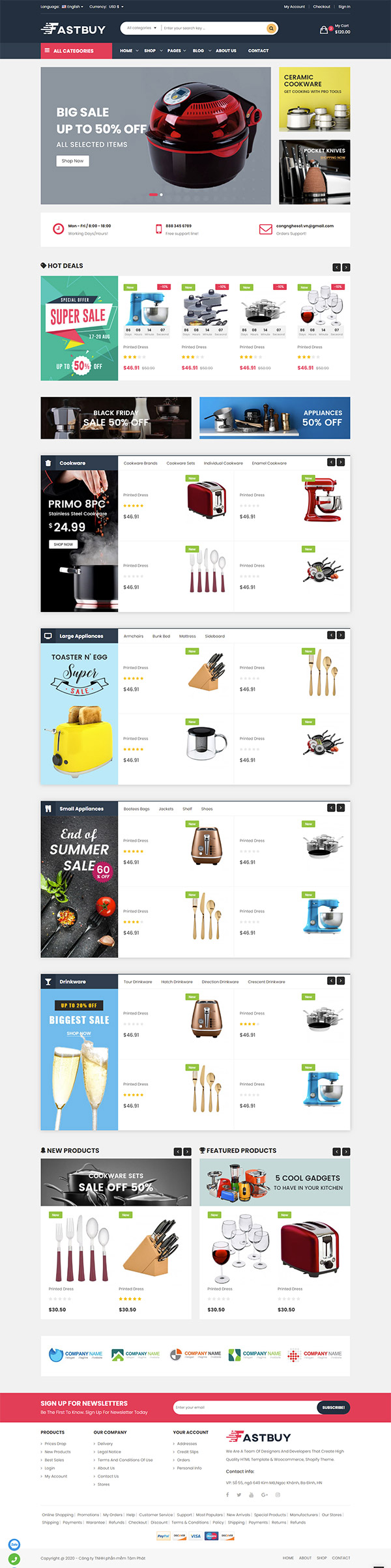Go to the Blog menu item

coord(198,51)
